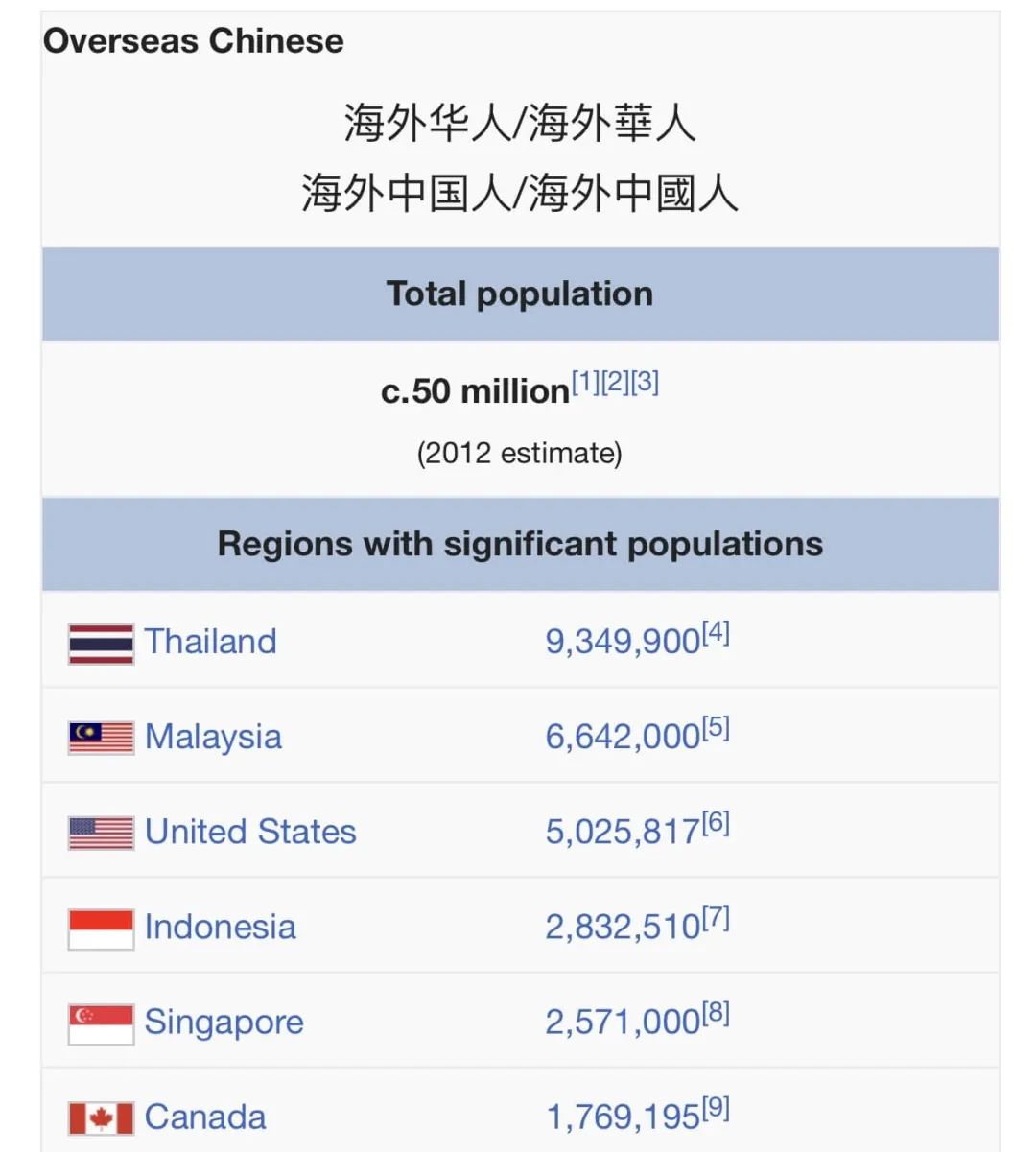
Task: Open the Indonesia link
Action: pyautogui.click(x=220, y=927)
